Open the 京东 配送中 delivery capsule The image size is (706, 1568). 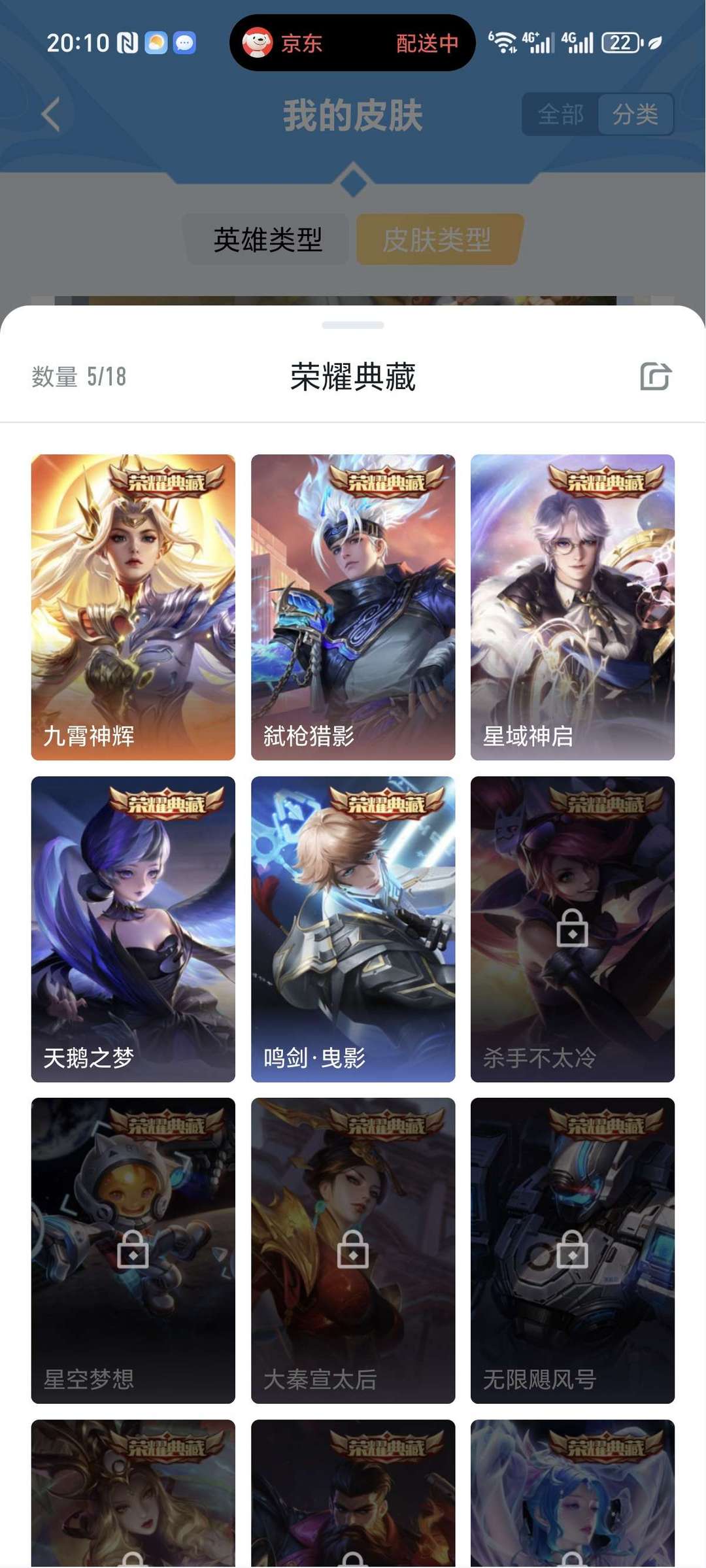(352, 43)
